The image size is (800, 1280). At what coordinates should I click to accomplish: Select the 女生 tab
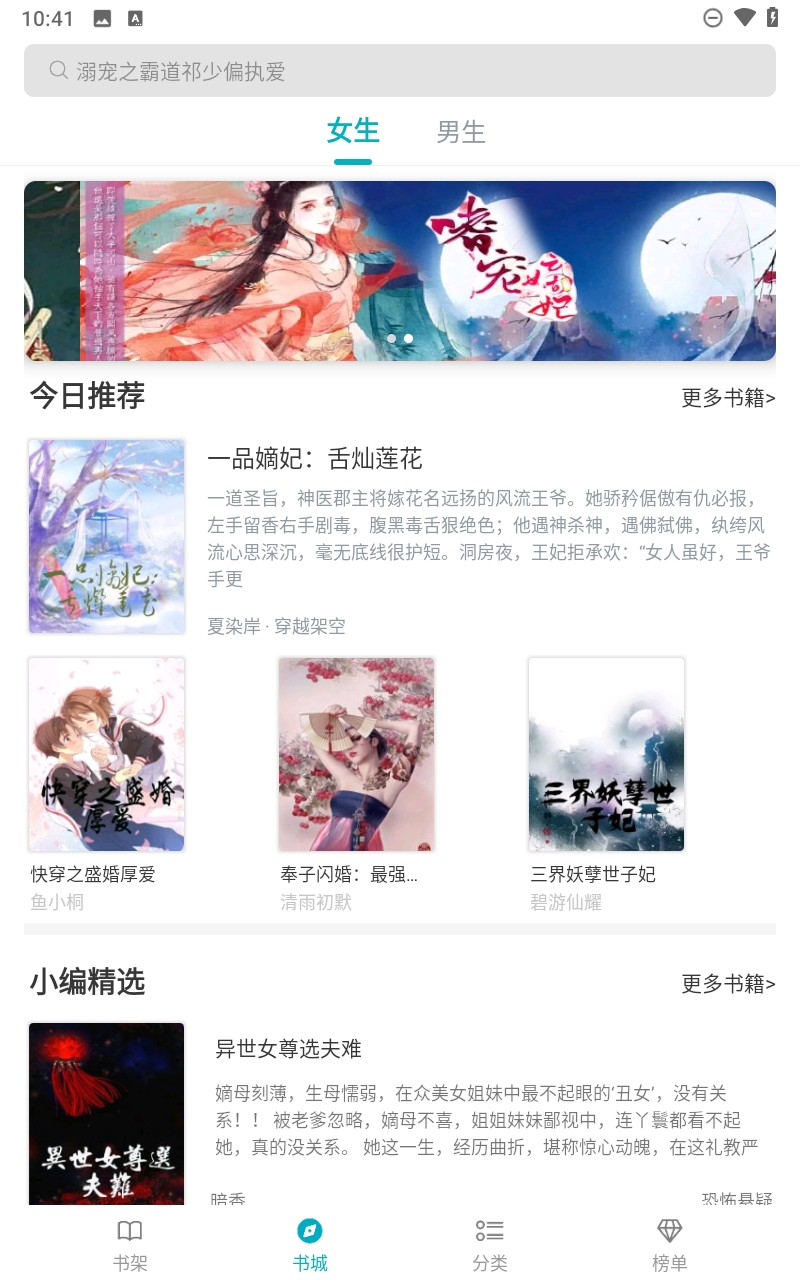pos(353,131)
